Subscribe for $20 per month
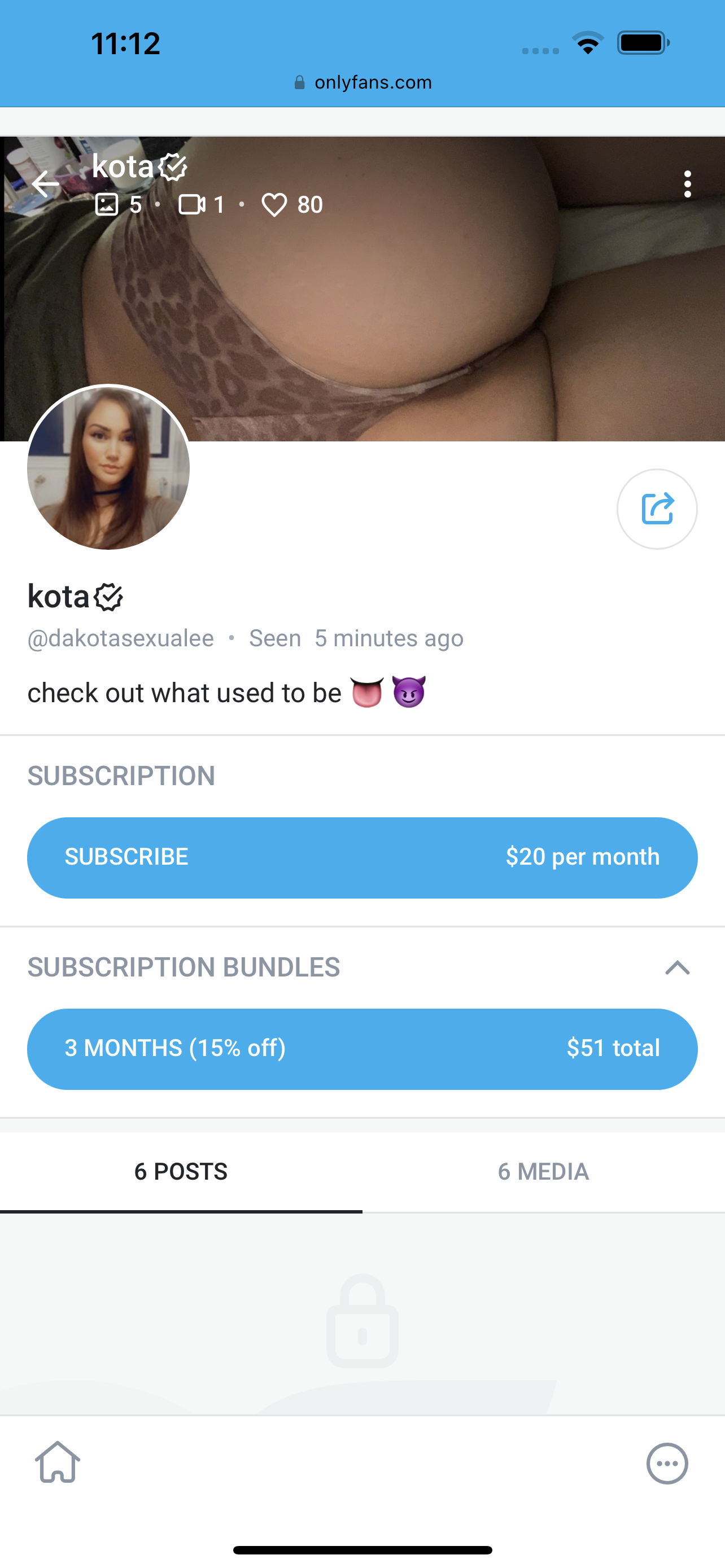Screen dimensions: 725x1568 point(362,857)
